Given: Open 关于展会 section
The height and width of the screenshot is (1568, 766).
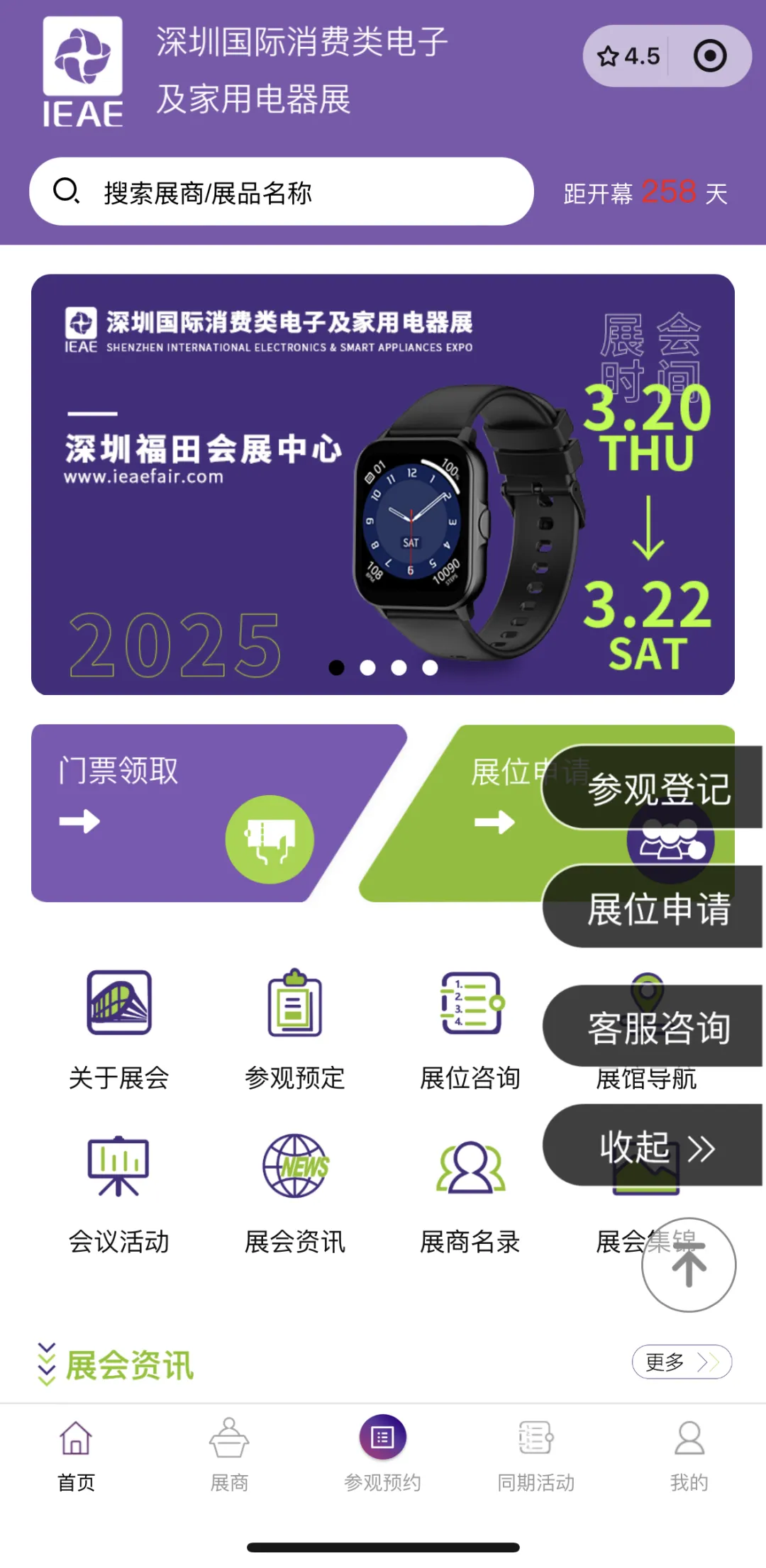Looking at the screenshot, I should click(x=118, y=1029).
